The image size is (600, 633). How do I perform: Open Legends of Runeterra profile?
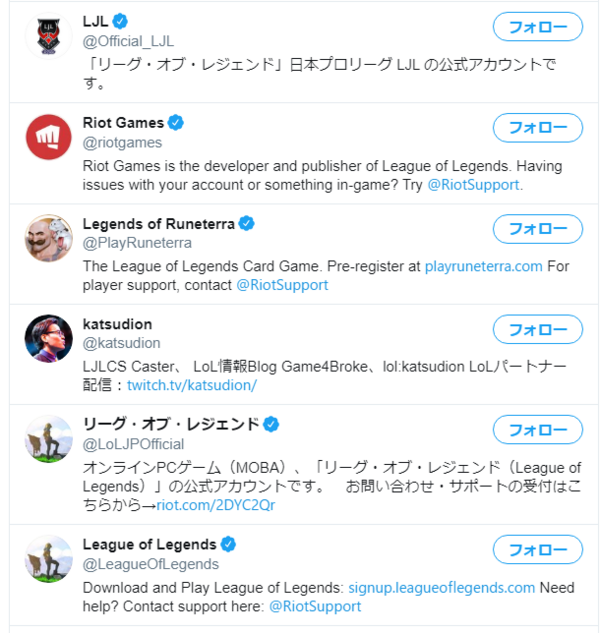tap(158, 223)
